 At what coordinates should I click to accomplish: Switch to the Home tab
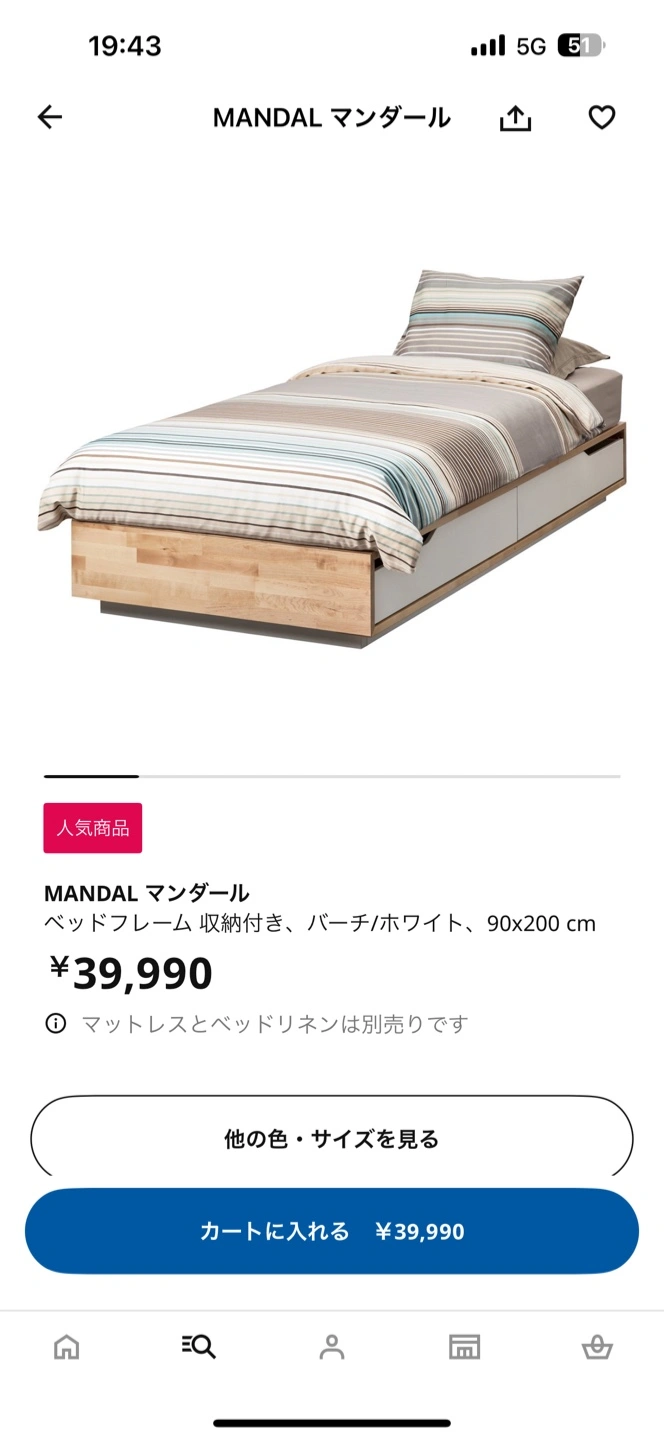pyautogui.click(x=66, y=1347)
